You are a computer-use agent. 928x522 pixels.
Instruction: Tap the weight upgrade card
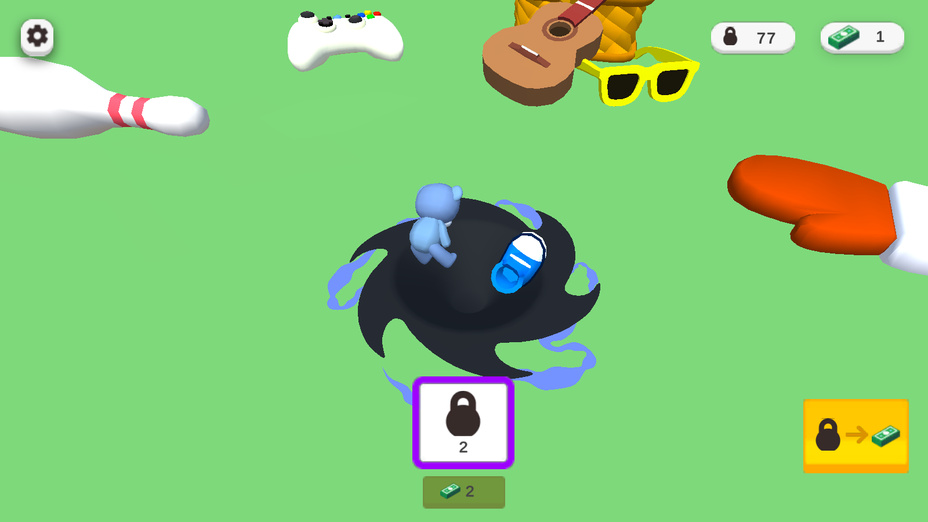coord(463,423)
